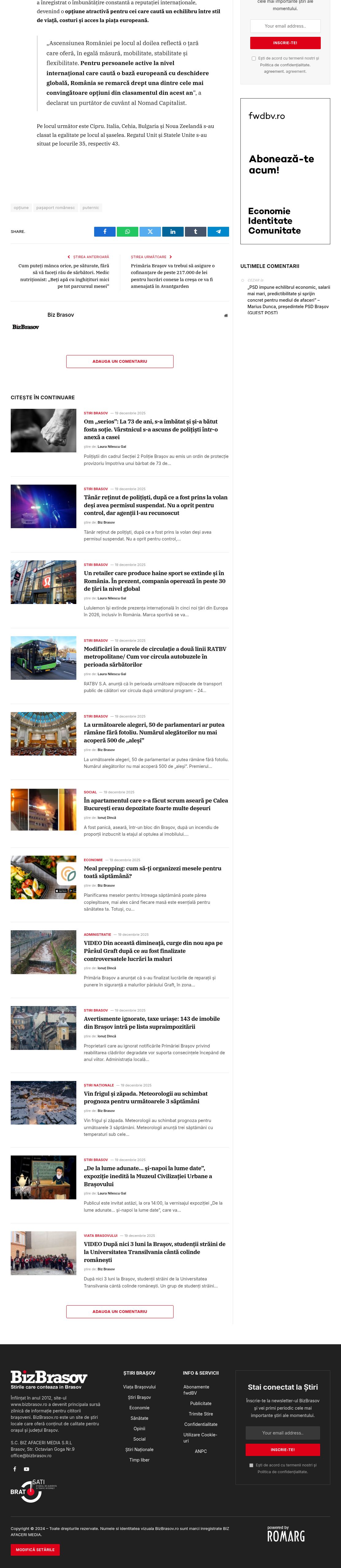Viewport: 341px width, 1568px height.
Task: Tap ADAUGA UN COMENTARIU below author box
Action: [120, 362]
